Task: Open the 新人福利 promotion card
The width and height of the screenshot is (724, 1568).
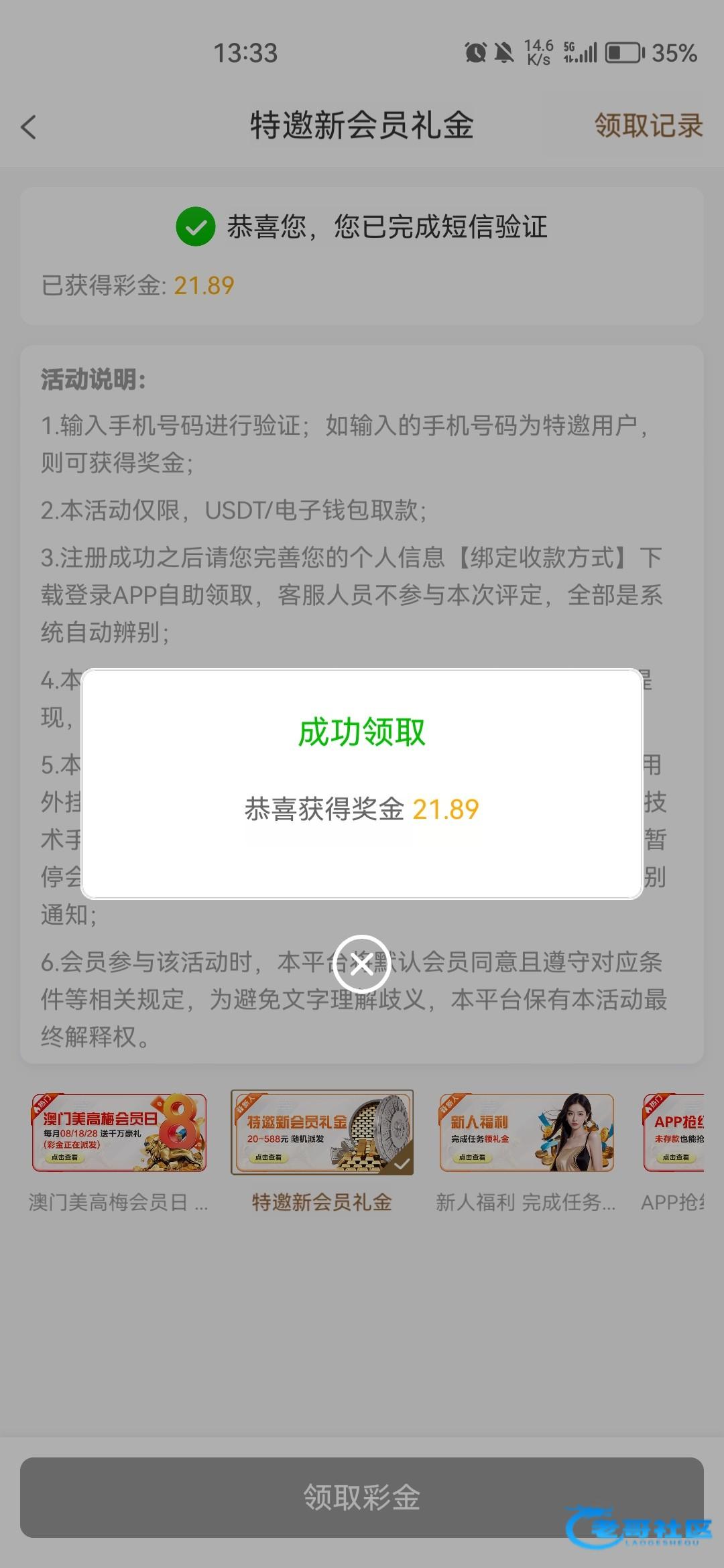Action: coord(526,1133)
